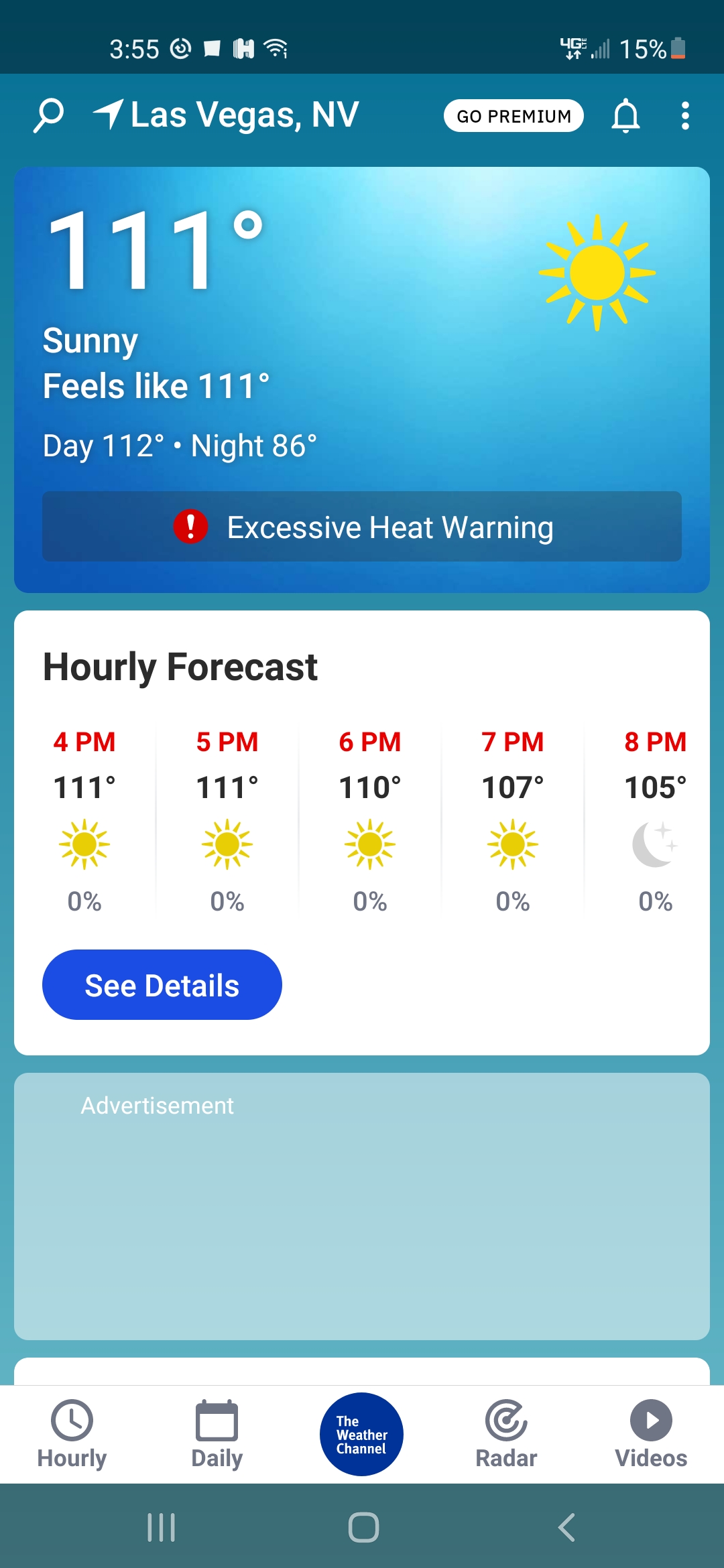The image size is (724, 1568).
Task: Tap the Las Vegas, NV location title
Action: click(244, 115)
